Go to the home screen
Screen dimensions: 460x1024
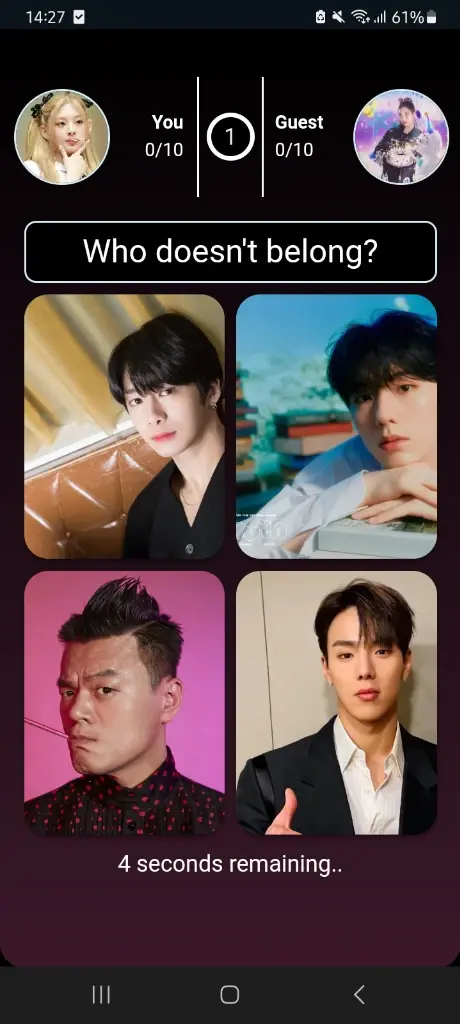point(230,995)
